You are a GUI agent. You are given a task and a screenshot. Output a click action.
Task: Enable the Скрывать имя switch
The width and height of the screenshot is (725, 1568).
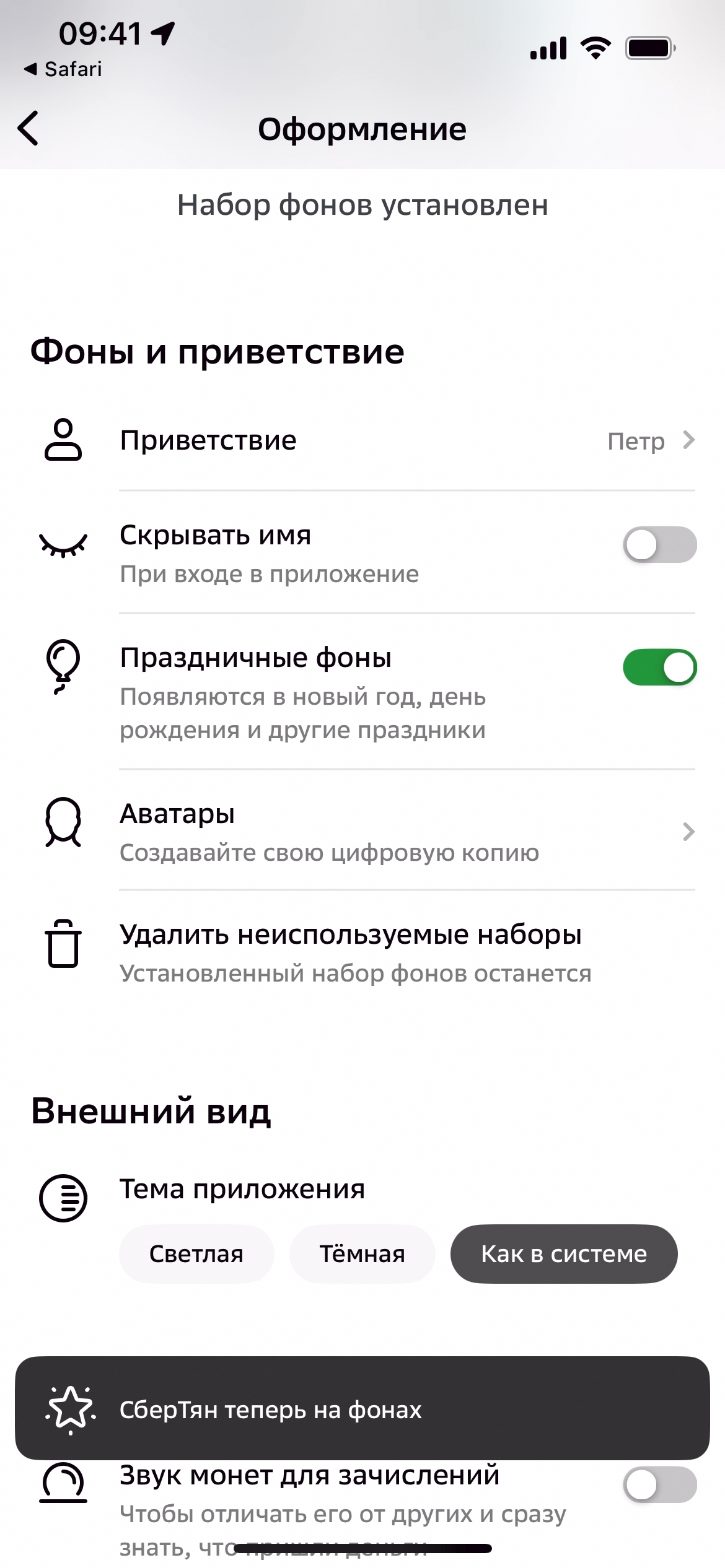(x=659, y=545)
